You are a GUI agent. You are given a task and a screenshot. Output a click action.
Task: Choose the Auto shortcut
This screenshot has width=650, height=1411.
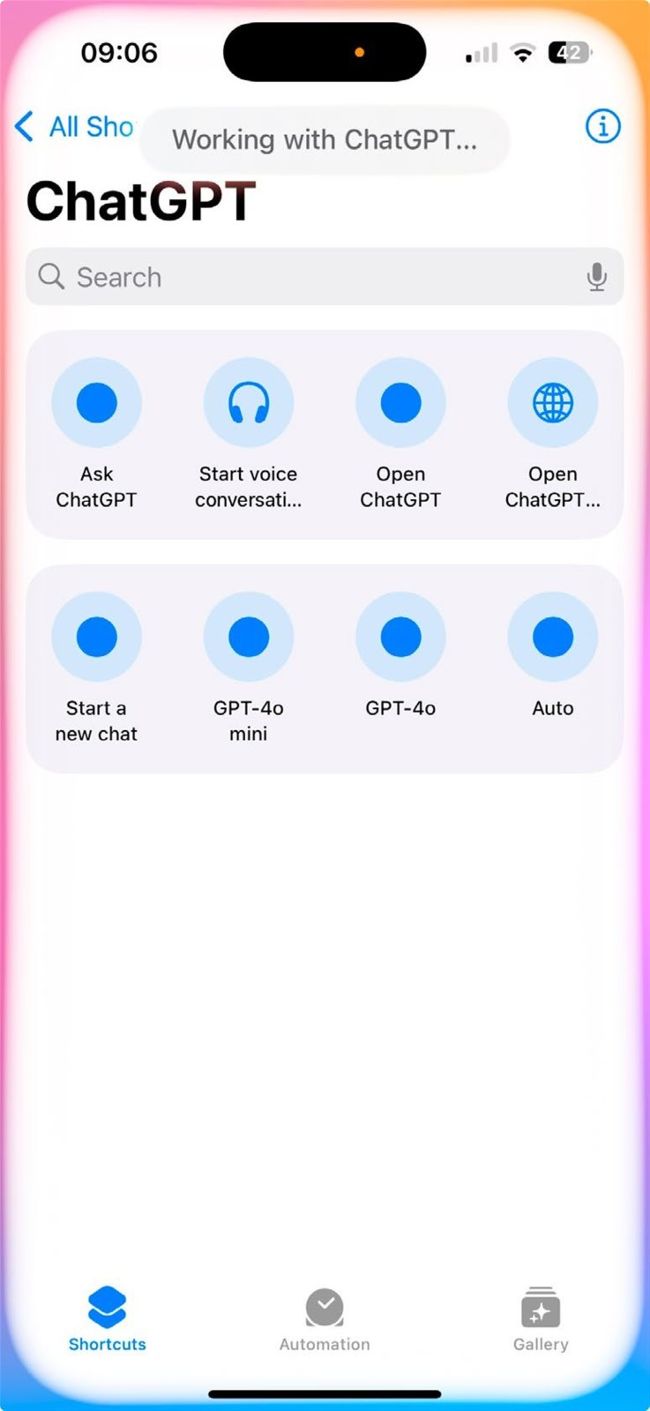[552, 637]
